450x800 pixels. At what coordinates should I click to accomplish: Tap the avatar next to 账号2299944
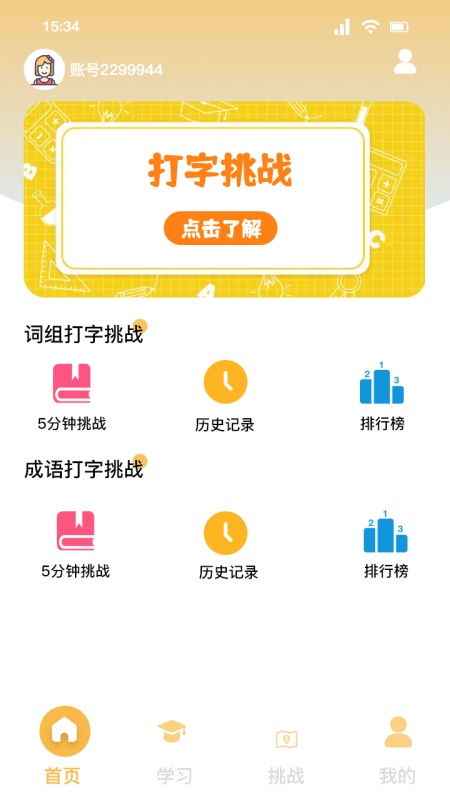[44, 69]
